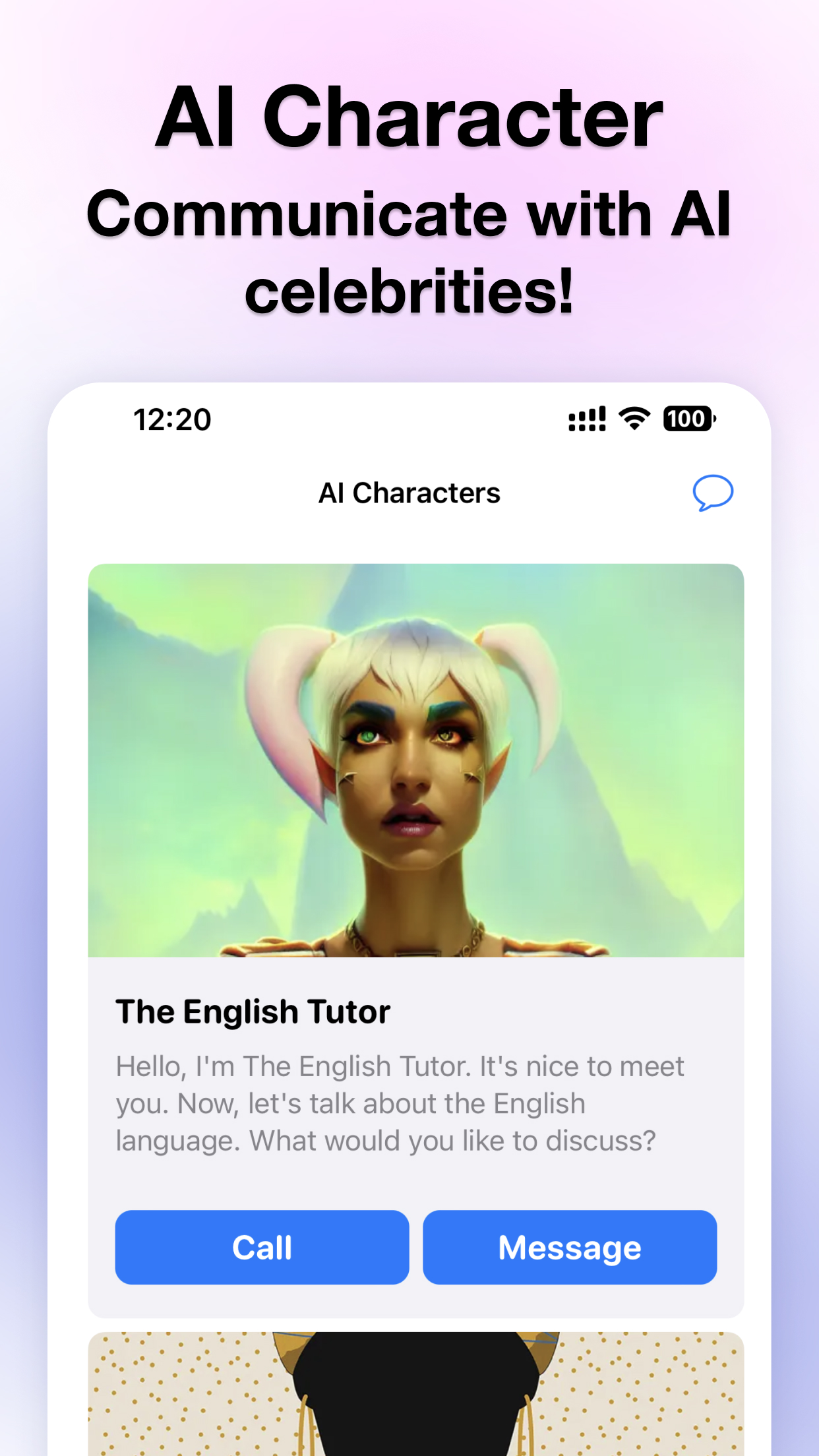Call The English Tutor
Viewport: 819px width, 1456px height.
(x=262, y=1246)
